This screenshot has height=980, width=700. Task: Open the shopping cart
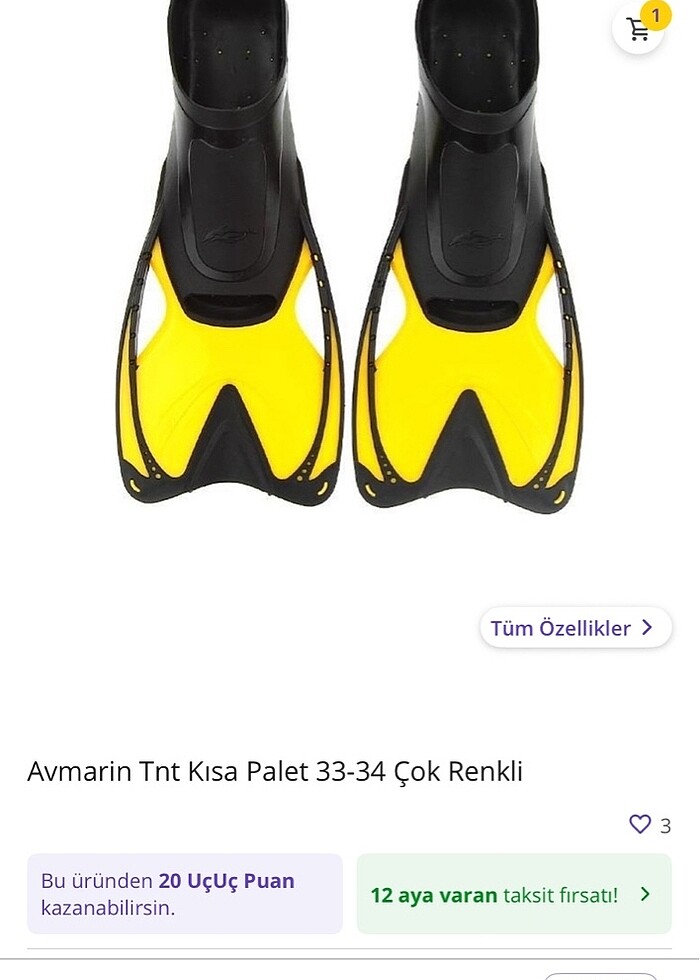point(639,29)
